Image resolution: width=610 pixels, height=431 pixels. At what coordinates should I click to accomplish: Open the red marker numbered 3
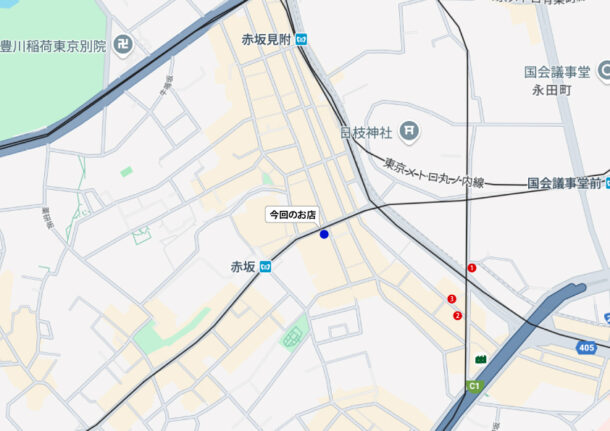452,299
